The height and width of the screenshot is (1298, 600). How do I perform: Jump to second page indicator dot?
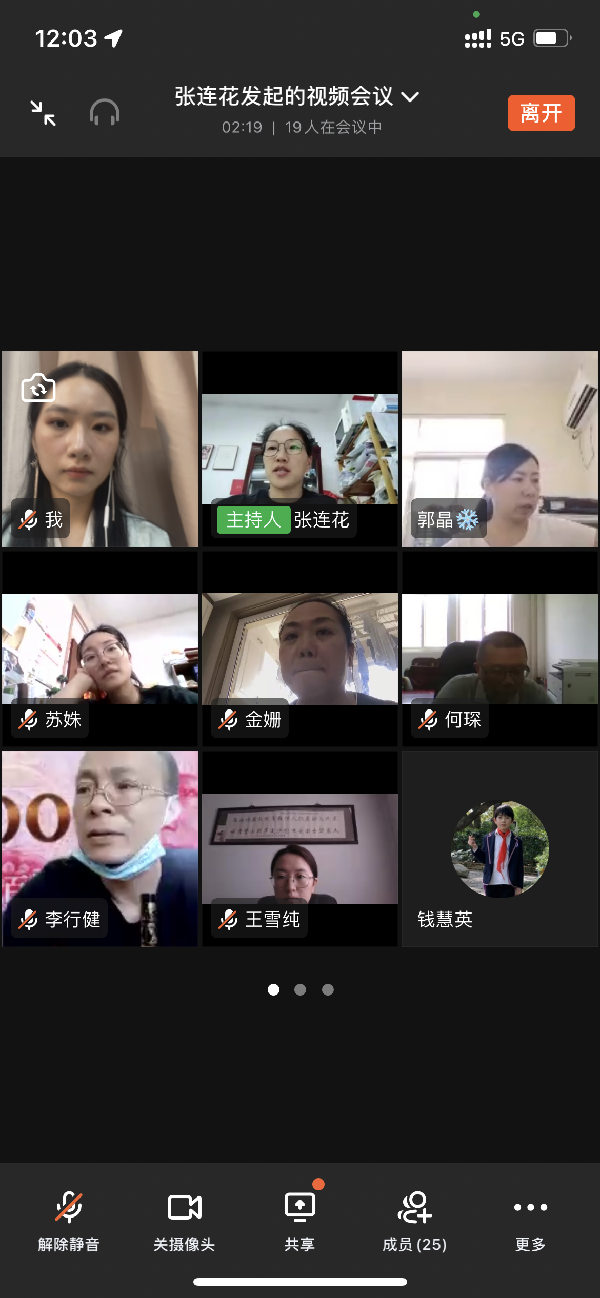pos(300,990)
